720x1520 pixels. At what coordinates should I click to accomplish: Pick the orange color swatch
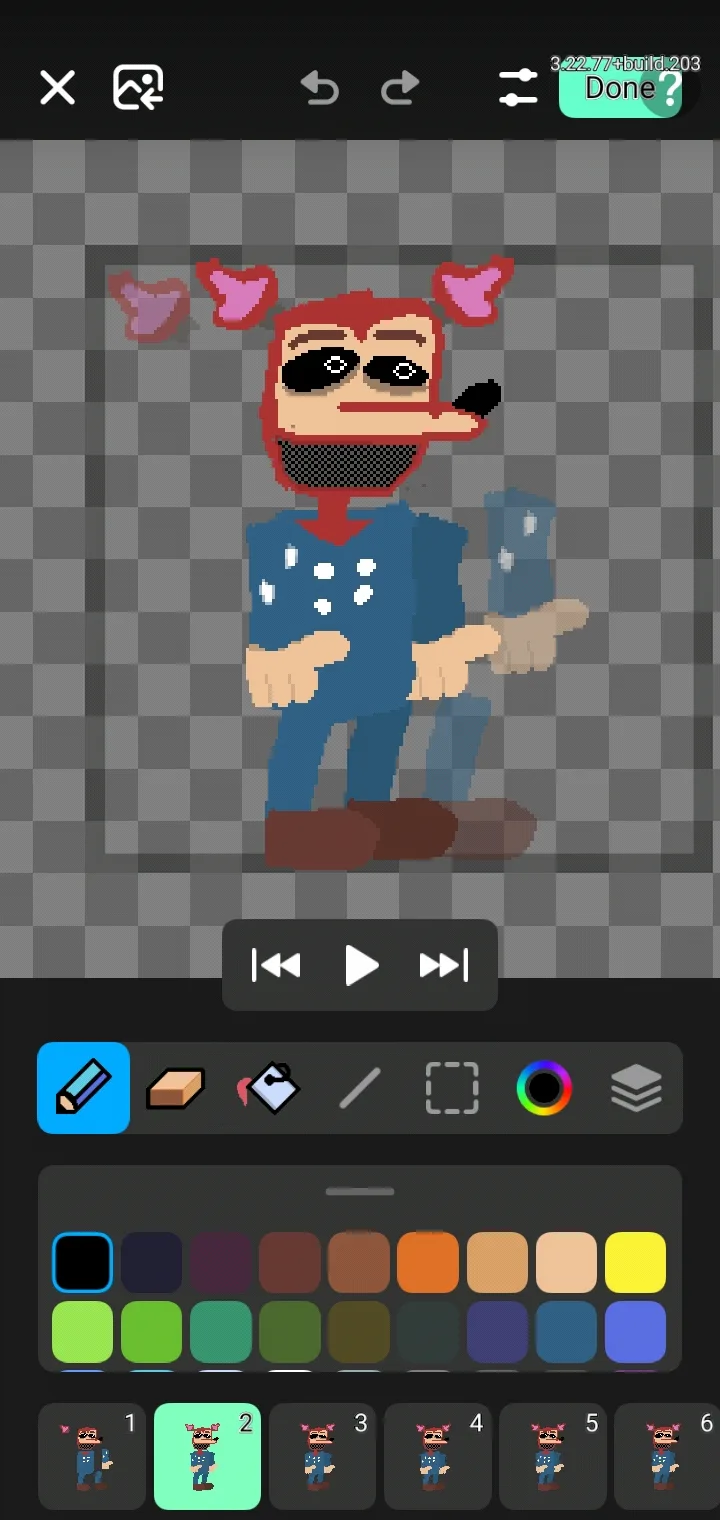(428, 1262)
